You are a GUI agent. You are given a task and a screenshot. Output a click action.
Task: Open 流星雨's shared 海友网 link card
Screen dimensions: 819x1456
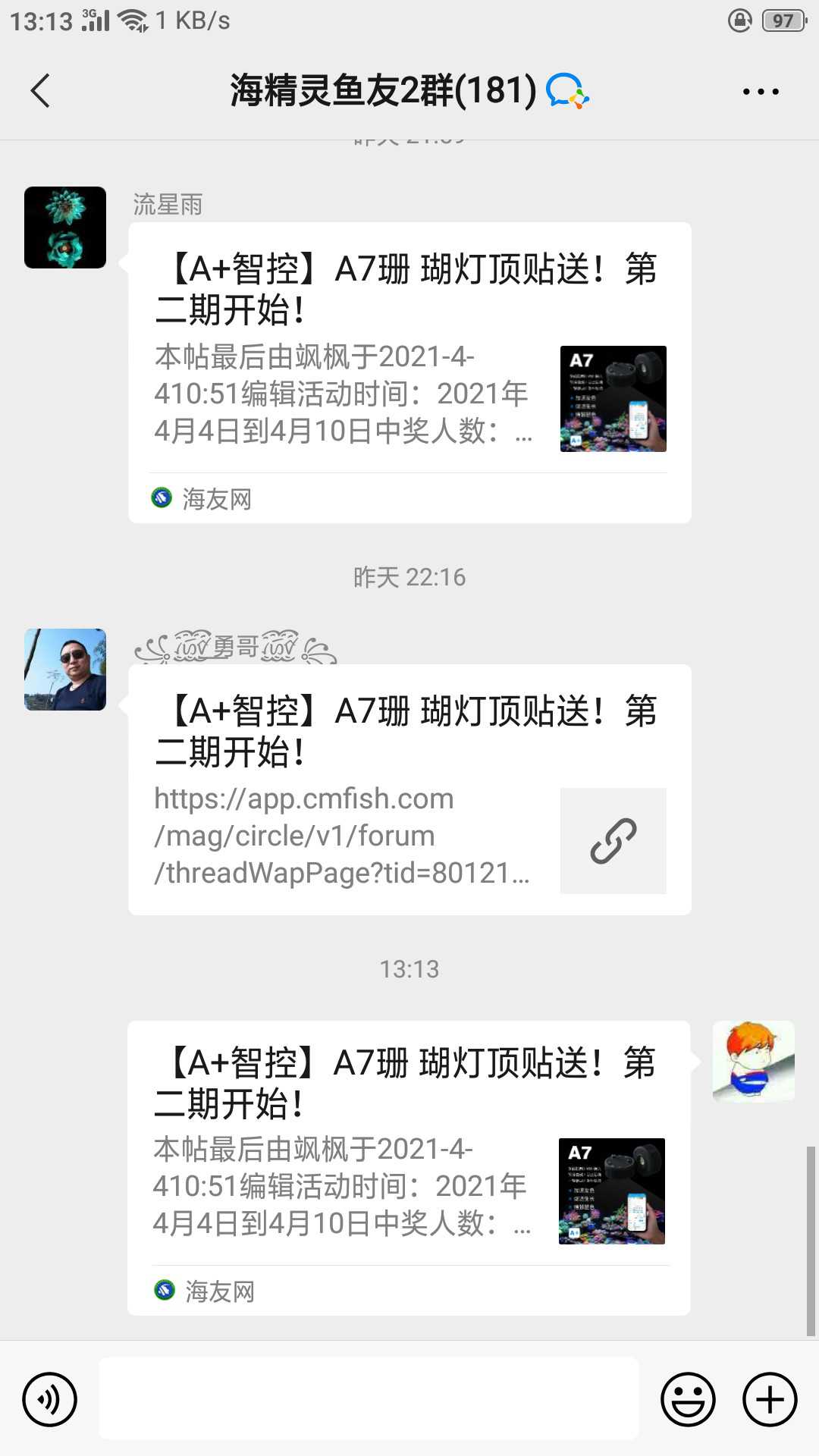[x=409, y=372]
